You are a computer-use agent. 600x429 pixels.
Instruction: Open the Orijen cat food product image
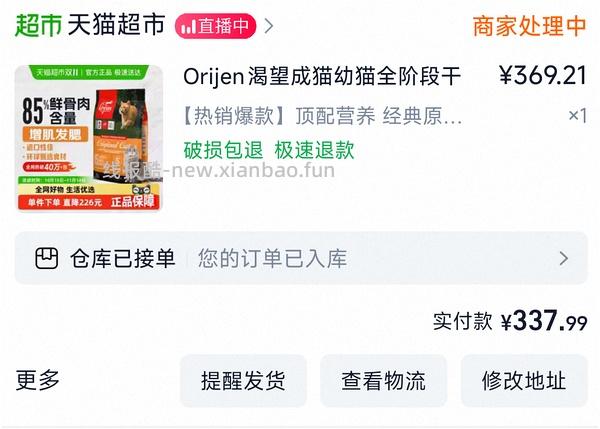tap(88, 138)
